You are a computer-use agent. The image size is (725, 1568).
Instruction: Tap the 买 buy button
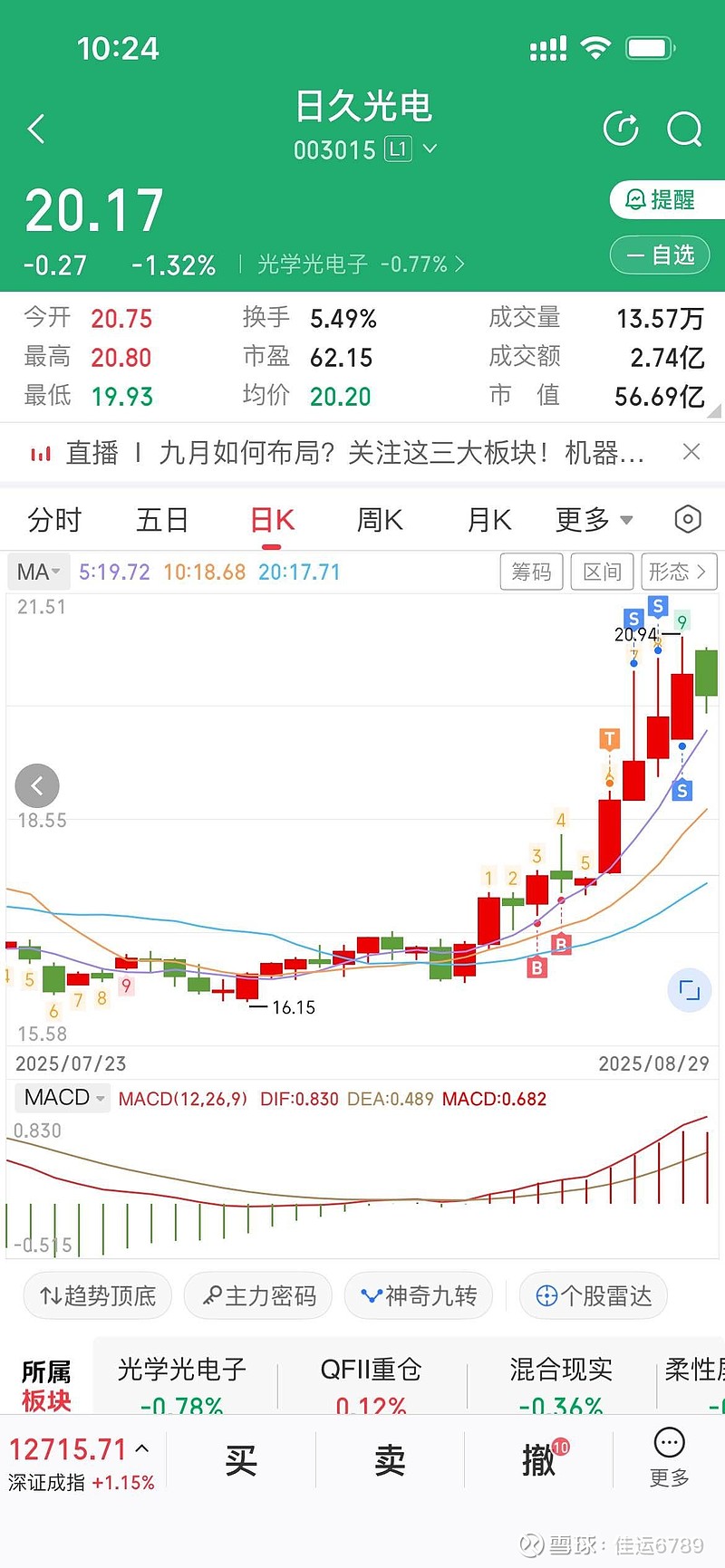pyautogui.click(x=241, y=1460)
